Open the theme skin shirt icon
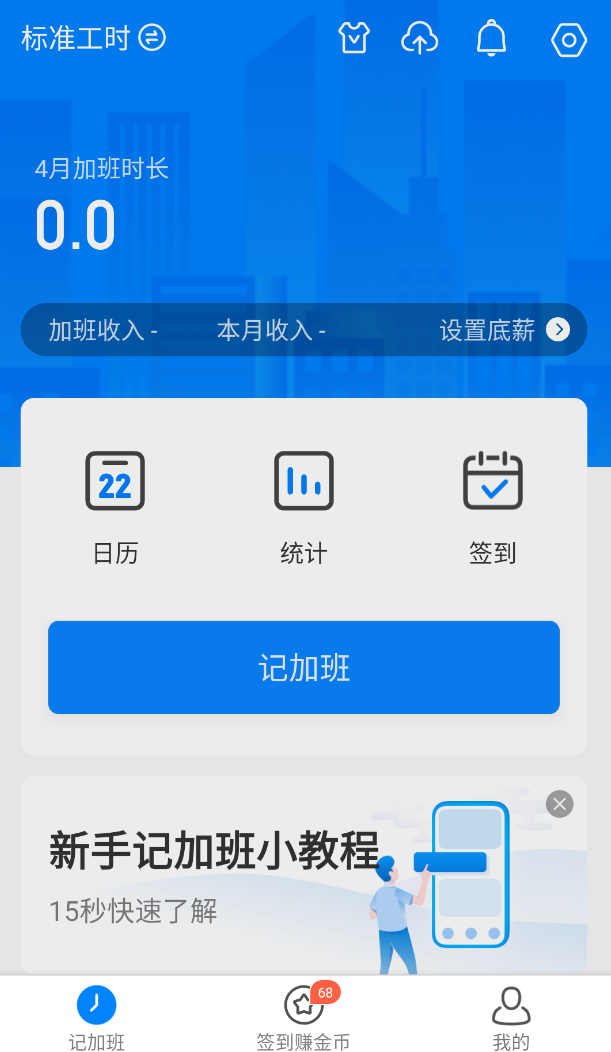611x1052 pixels. [354, 39]
